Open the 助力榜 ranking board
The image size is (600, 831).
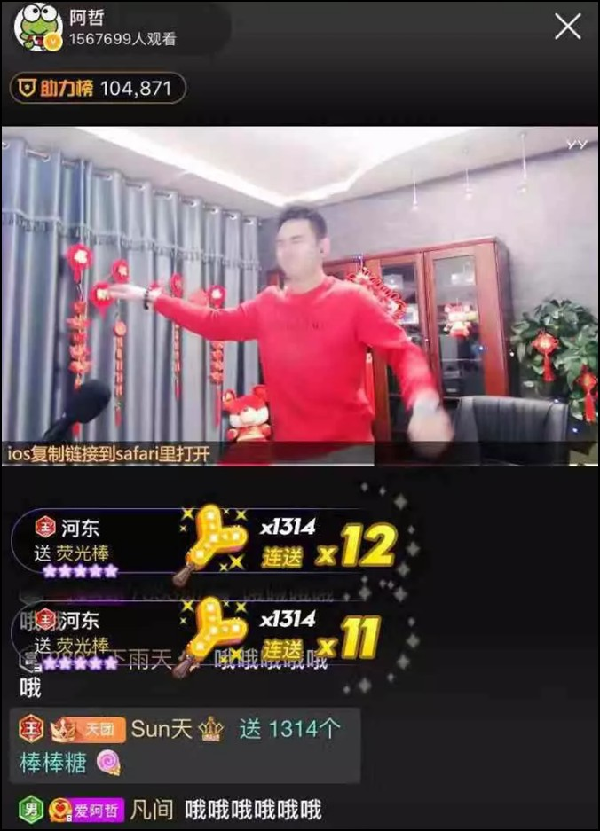[97, 88]
